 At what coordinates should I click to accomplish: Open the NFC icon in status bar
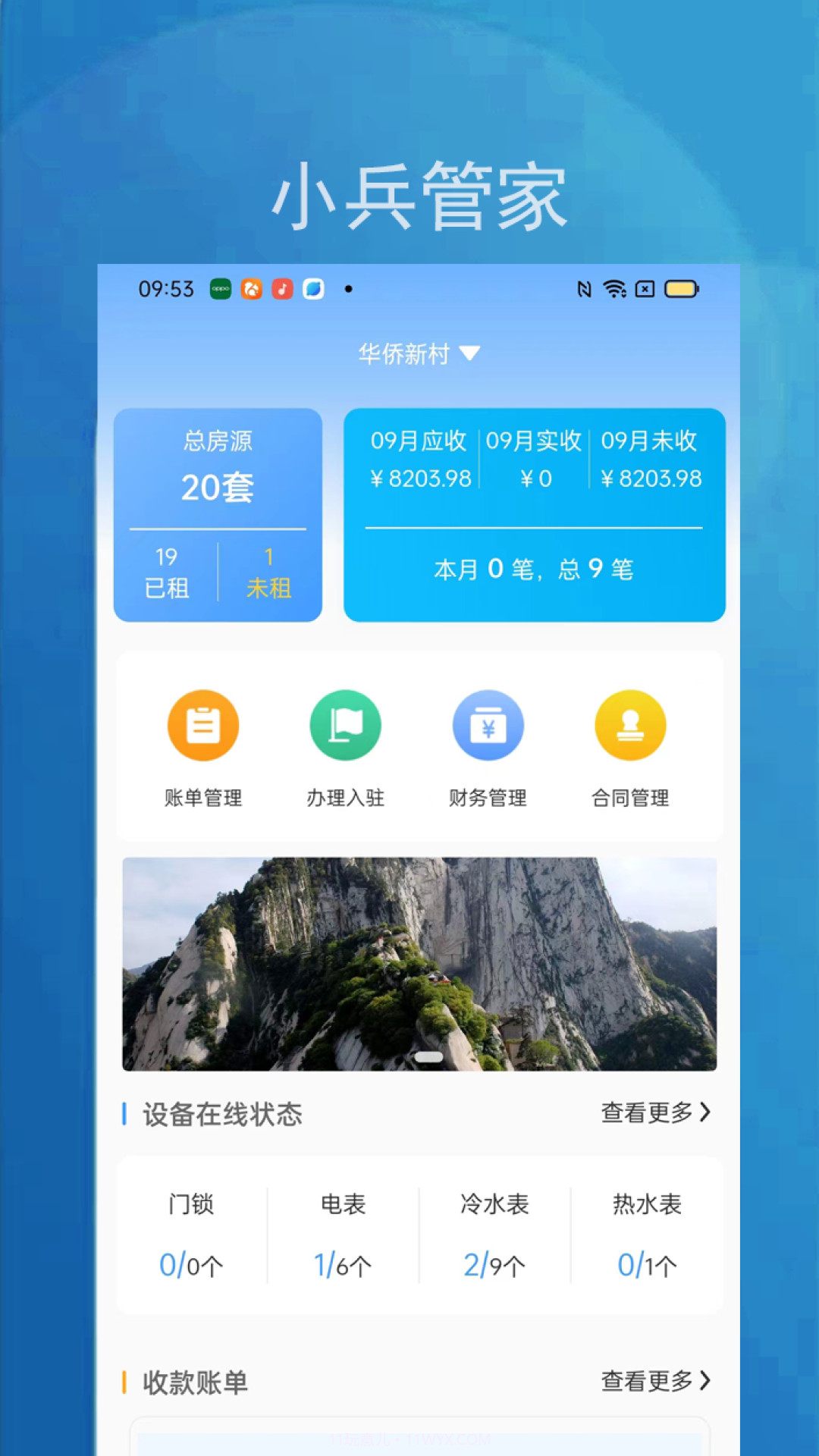point(583,289)
